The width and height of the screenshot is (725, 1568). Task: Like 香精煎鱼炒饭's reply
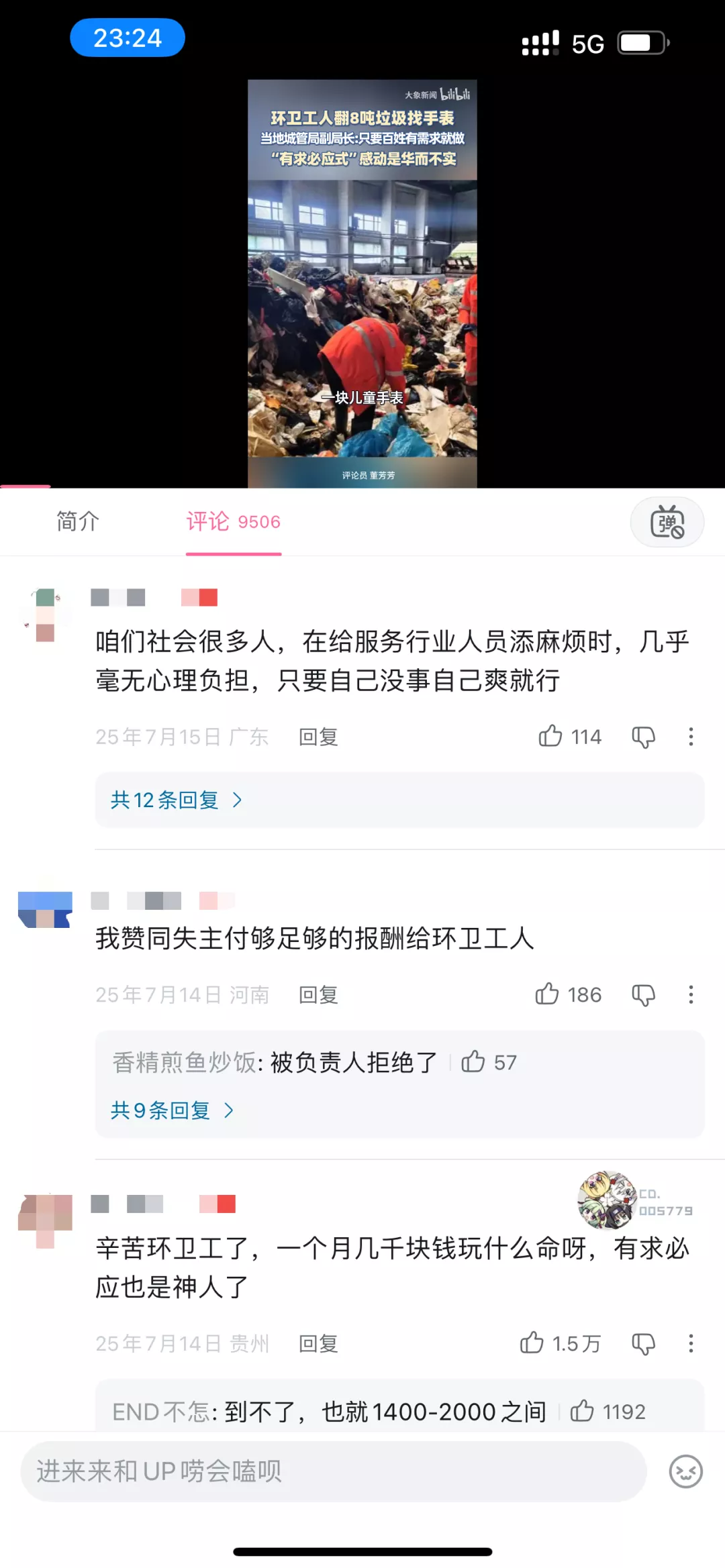point(473,1061)
